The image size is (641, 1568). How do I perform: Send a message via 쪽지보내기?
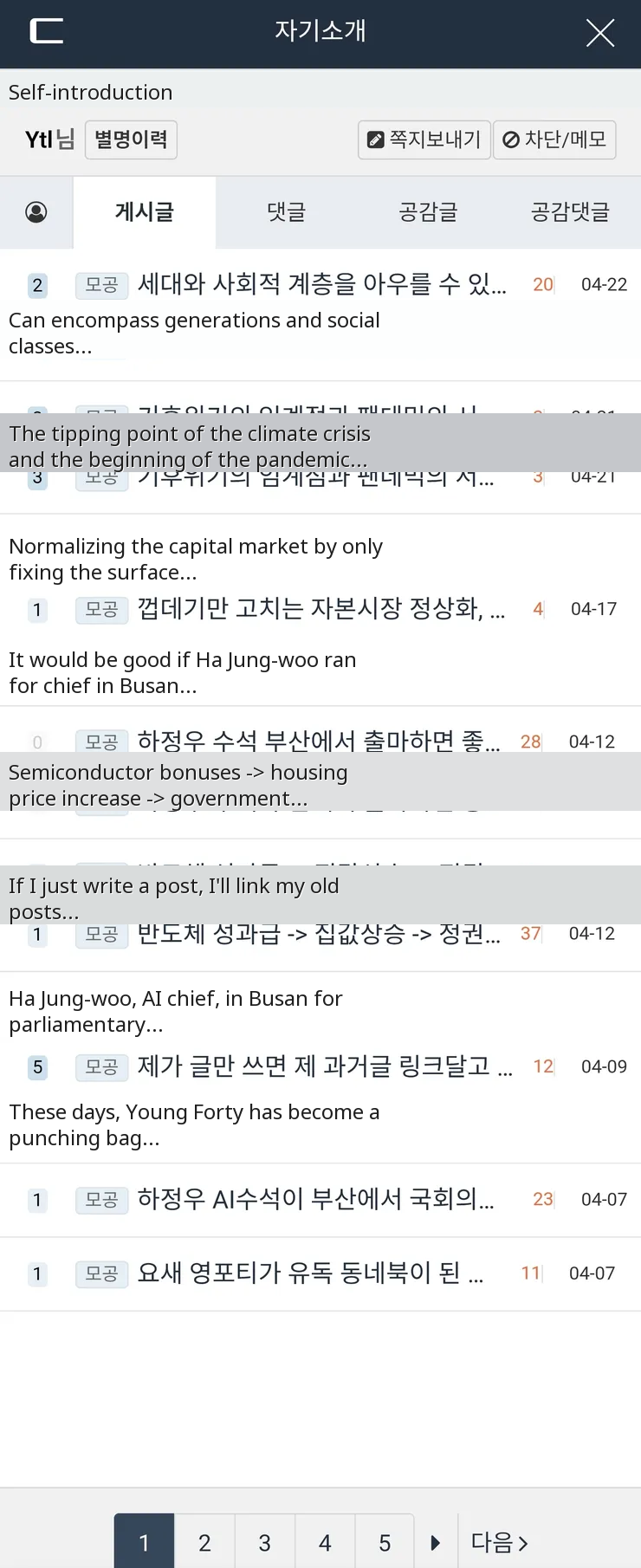click(x=424, y=139)
